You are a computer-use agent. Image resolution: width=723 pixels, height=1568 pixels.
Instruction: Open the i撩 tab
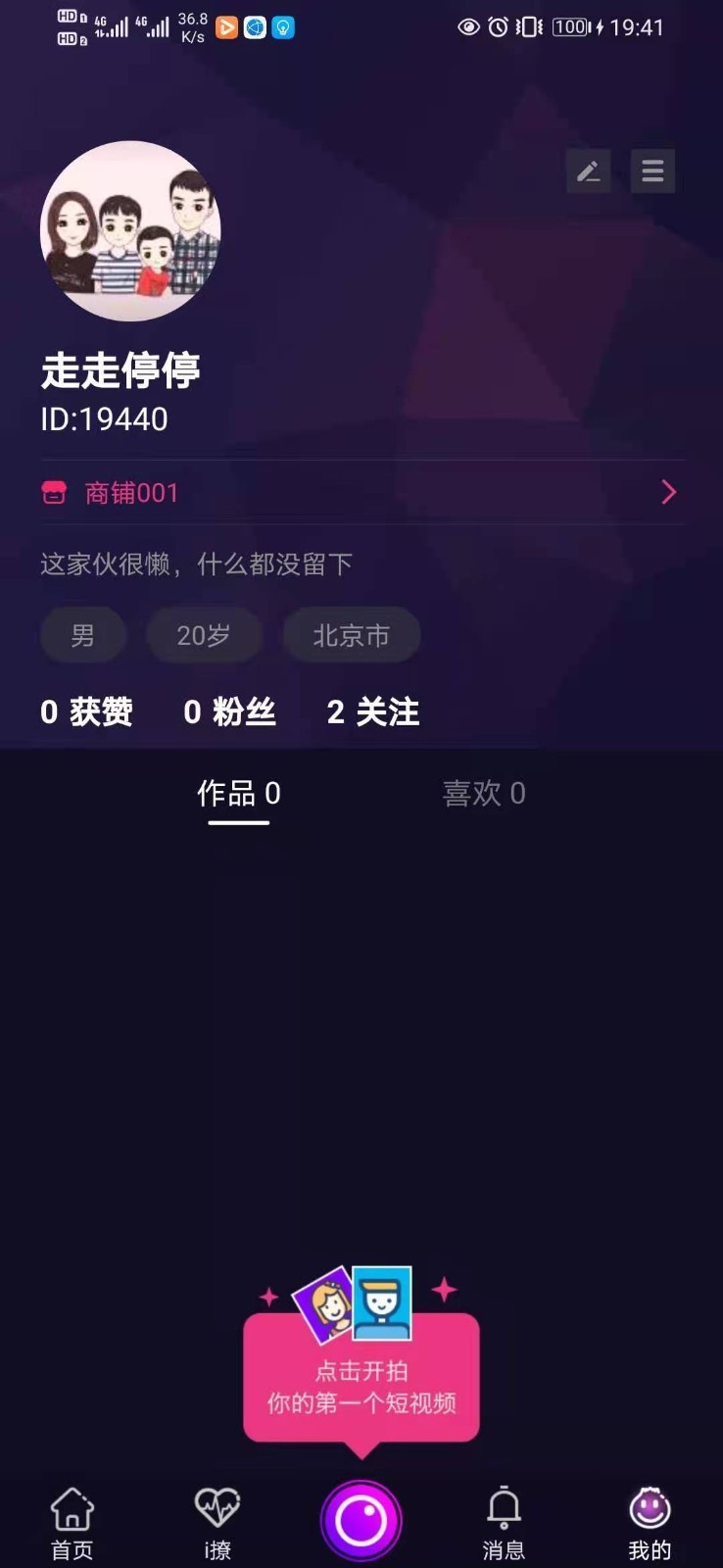[x=217, y=1522]
